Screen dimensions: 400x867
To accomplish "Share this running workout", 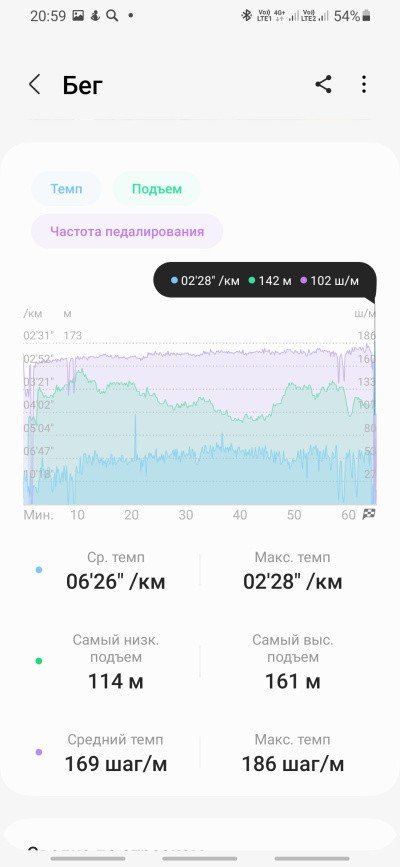I will click(323, 85).
